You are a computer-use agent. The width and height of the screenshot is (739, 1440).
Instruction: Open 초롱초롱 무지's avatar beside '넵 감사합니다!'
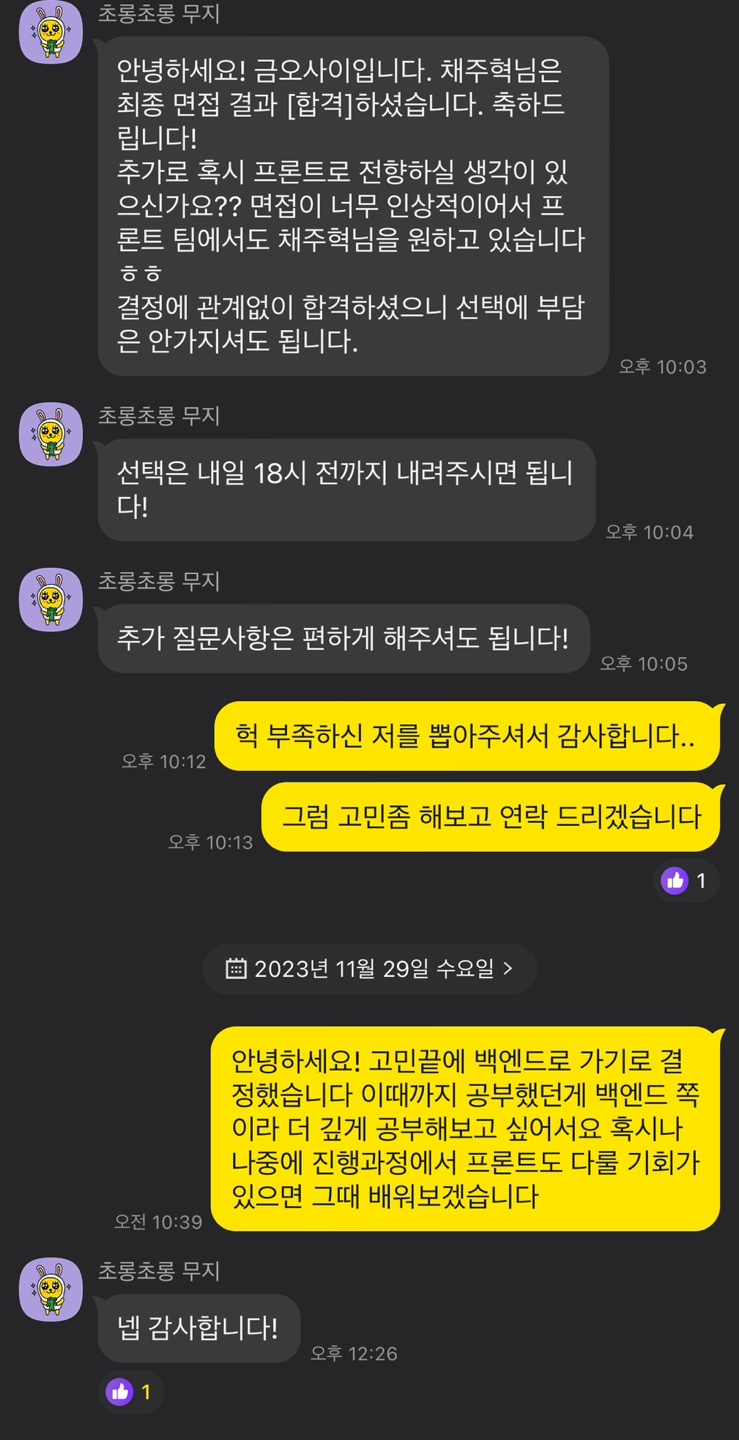point(51,1289)
